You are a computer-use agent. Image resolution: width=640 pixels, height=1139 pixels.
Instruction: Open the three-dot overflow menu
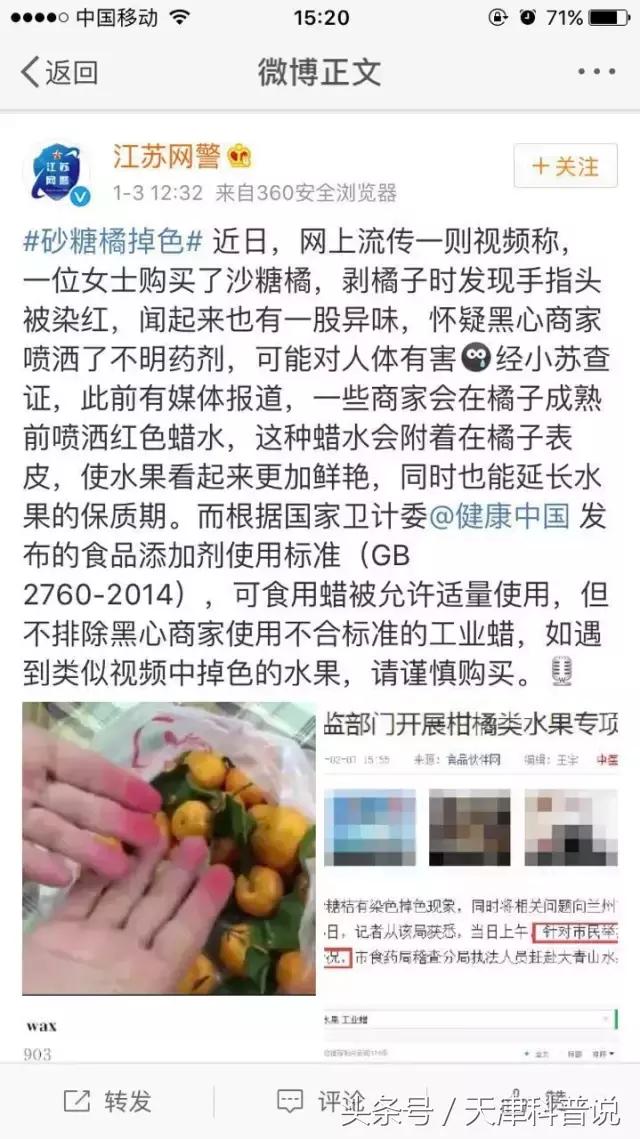(x=596, y=72)
